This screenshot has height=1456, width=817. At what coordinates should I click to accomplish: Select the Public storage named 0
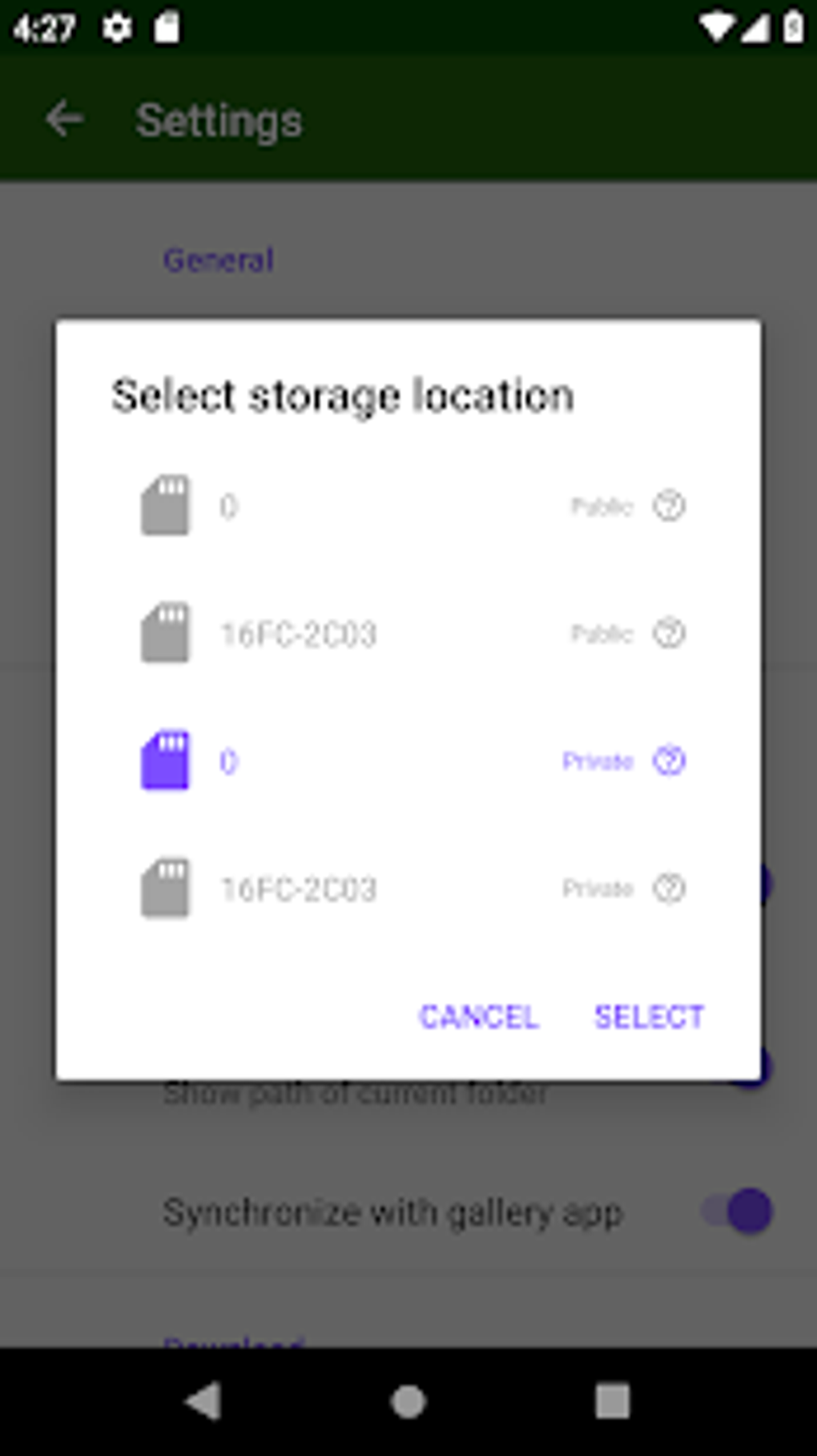click(x=408, y=506)
